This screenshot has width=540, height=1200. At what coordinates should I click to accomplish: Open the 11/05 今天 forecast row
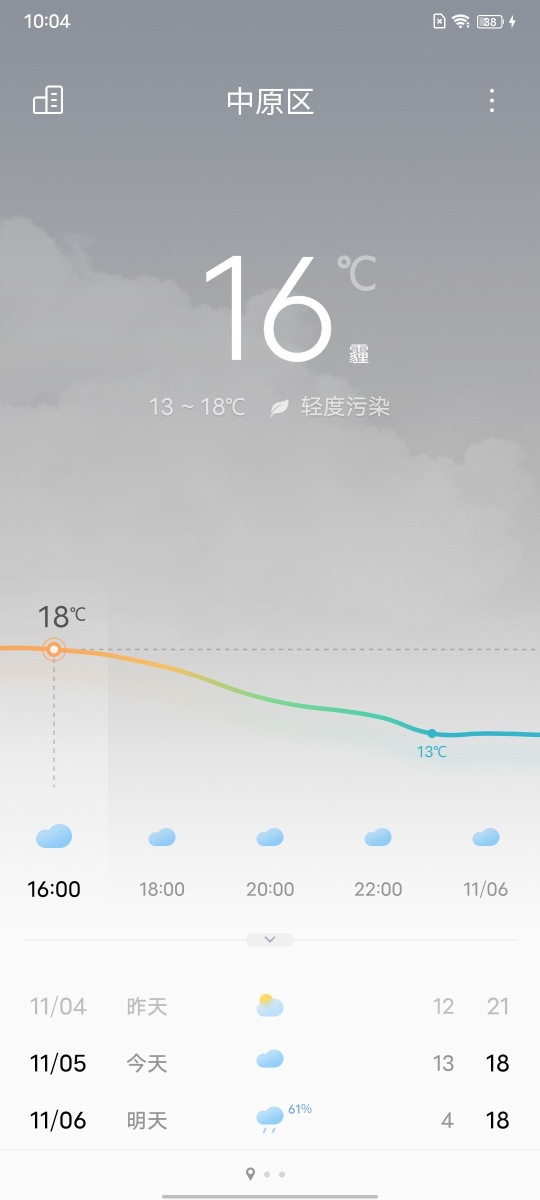coord(270,1063)
